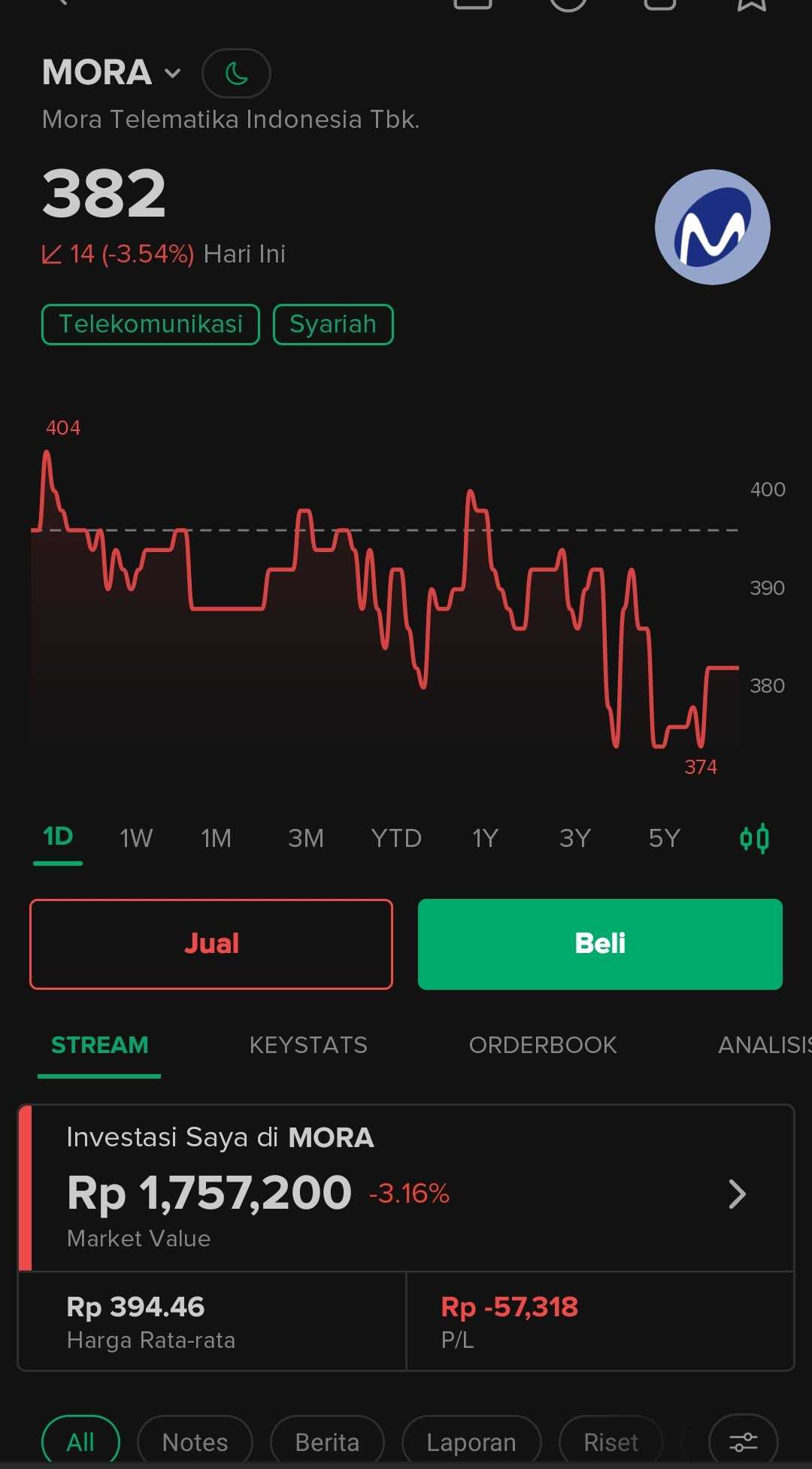The height and width of the screenshot is (1469, 812).
Task: Show the 3M chart range
Action: click(306, 838)
